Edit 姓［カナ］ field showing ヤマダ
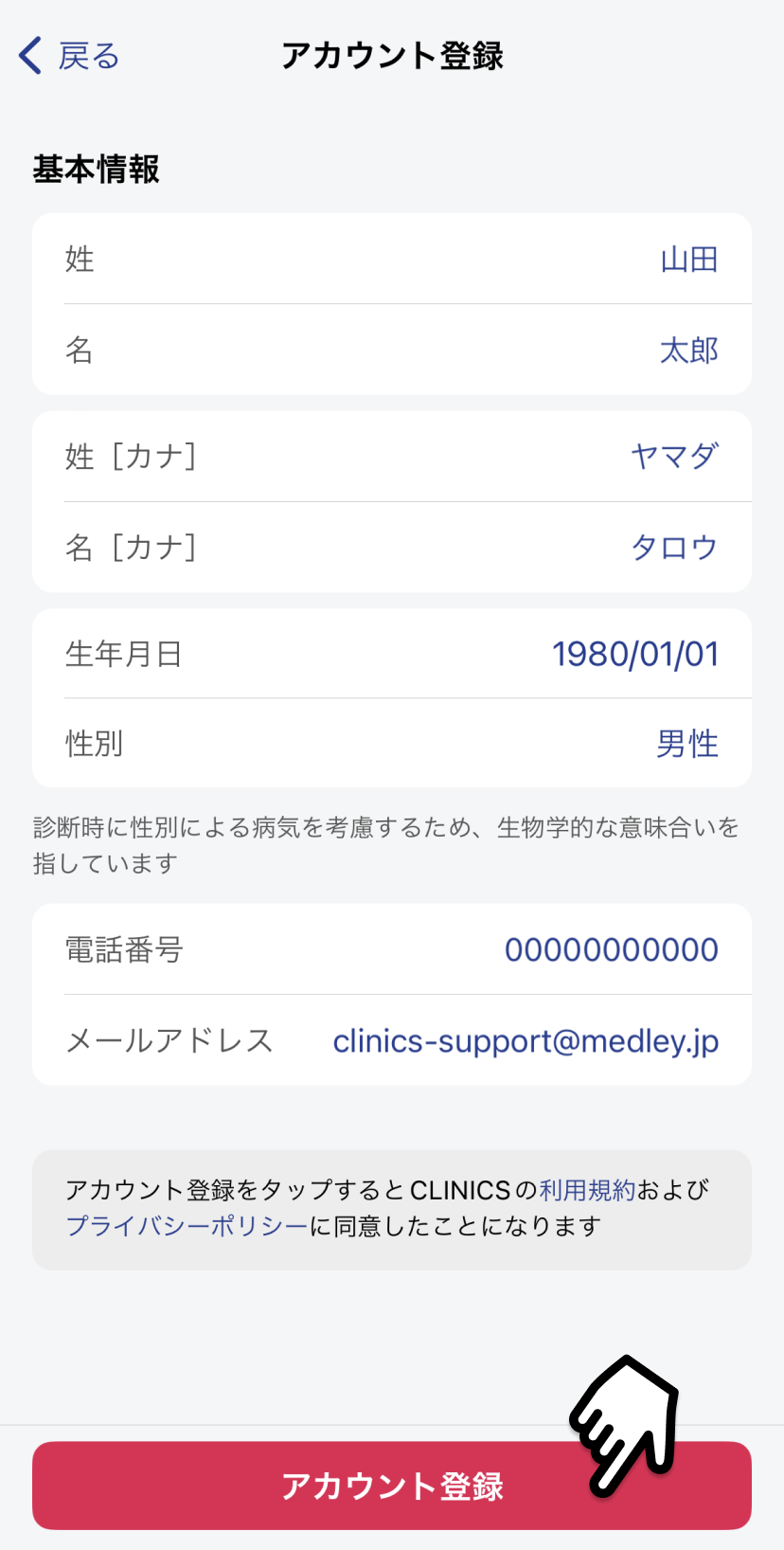 tap(392, 457)
